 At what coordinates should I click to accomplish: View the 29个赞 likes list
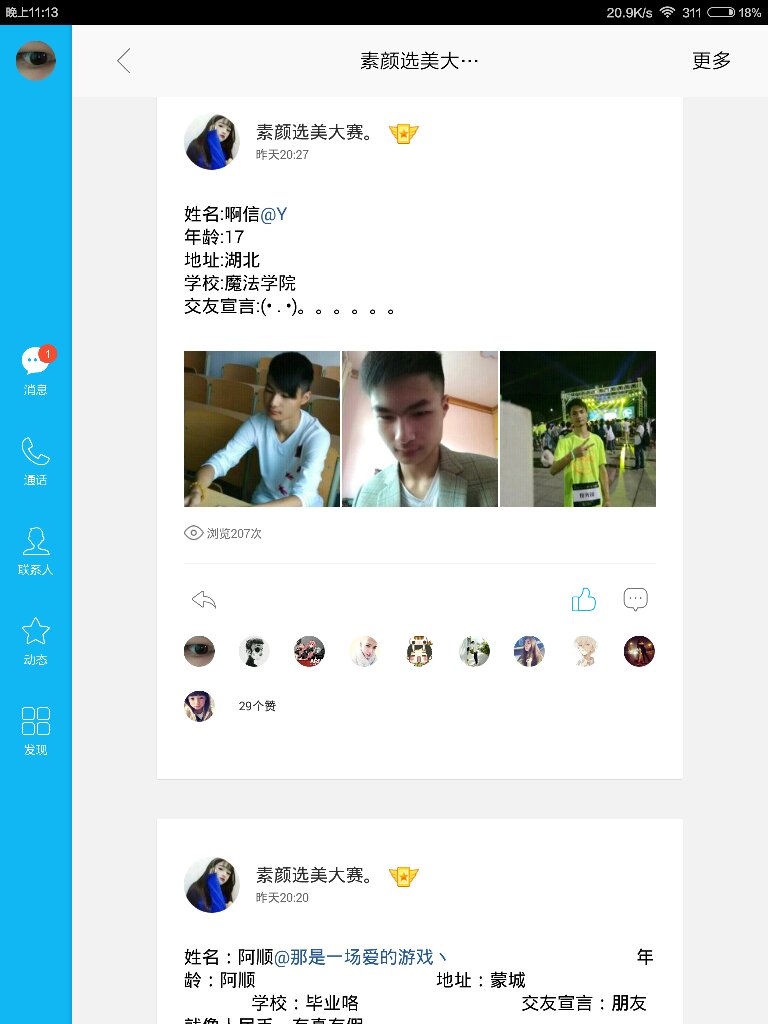pyautogui.click(x=257, y=706)
